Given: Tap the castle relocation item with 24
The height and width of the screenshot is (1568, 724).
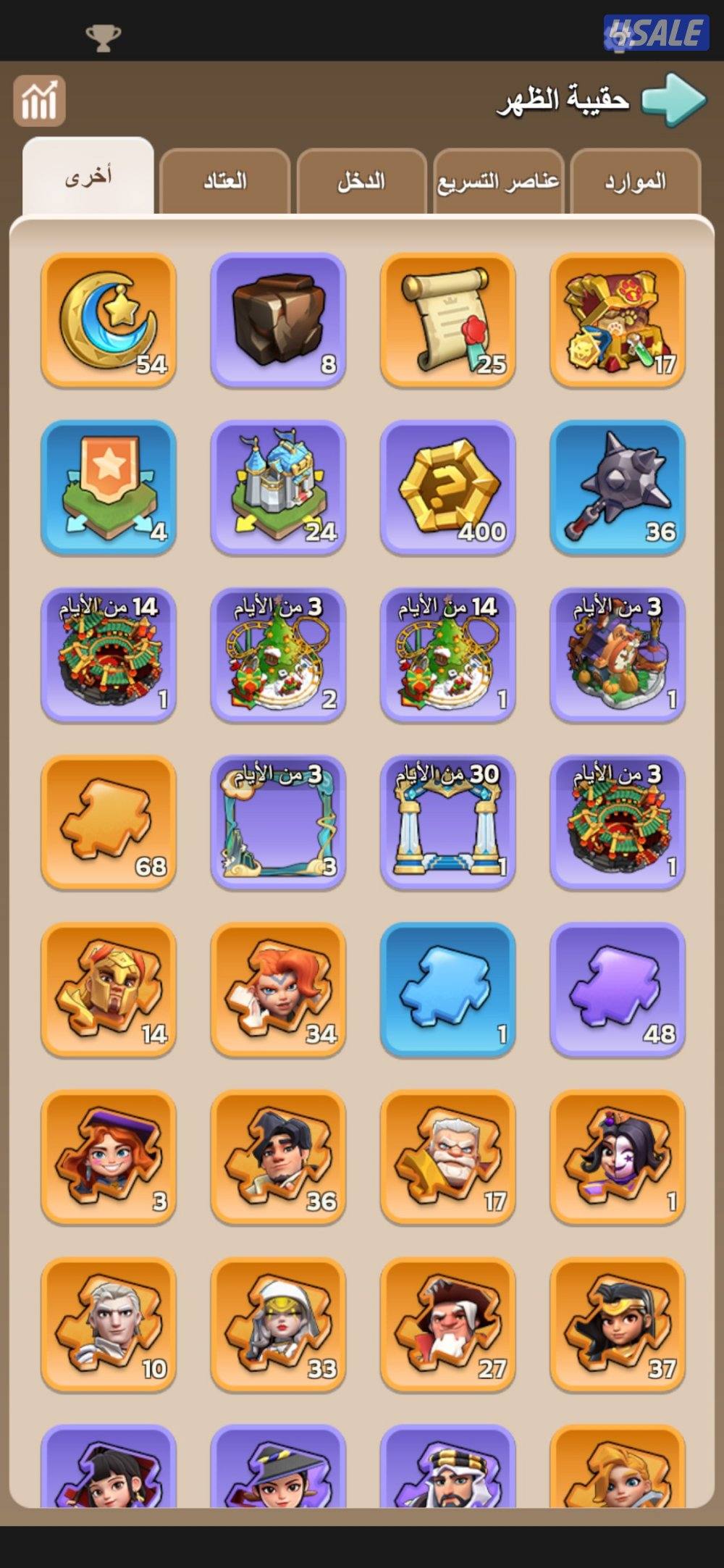Looking at the screenshot, I should point(278,487).
